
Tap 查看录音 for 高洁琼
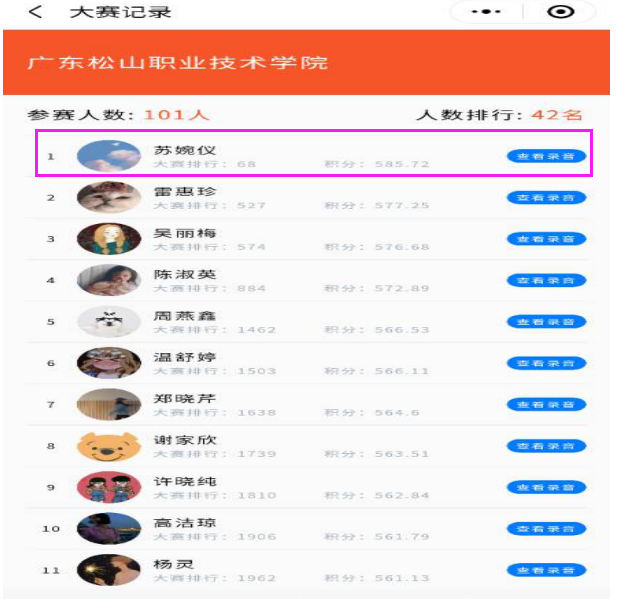(x=546, y=529)
